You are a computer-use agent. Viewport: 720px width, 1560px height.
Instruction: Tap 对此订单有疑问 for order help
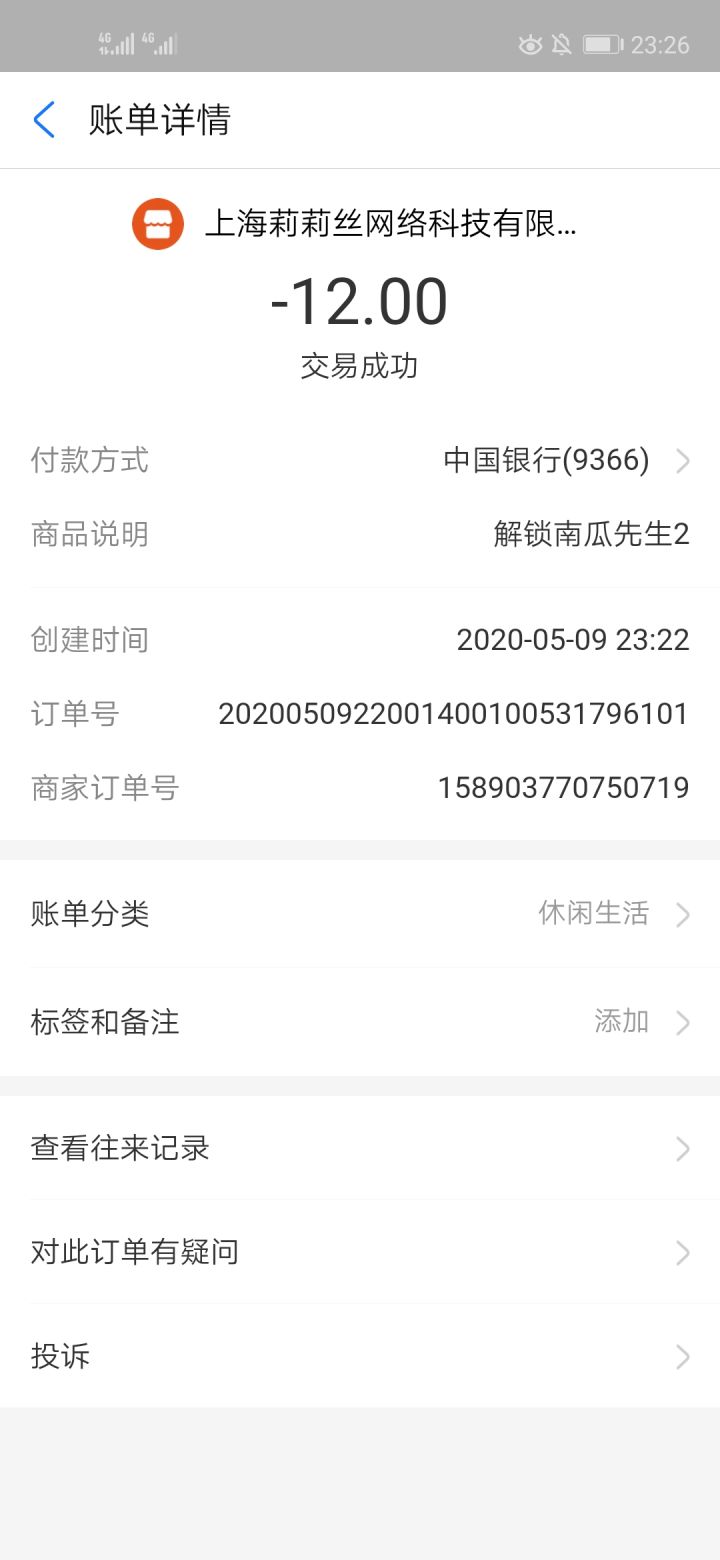360,1252
